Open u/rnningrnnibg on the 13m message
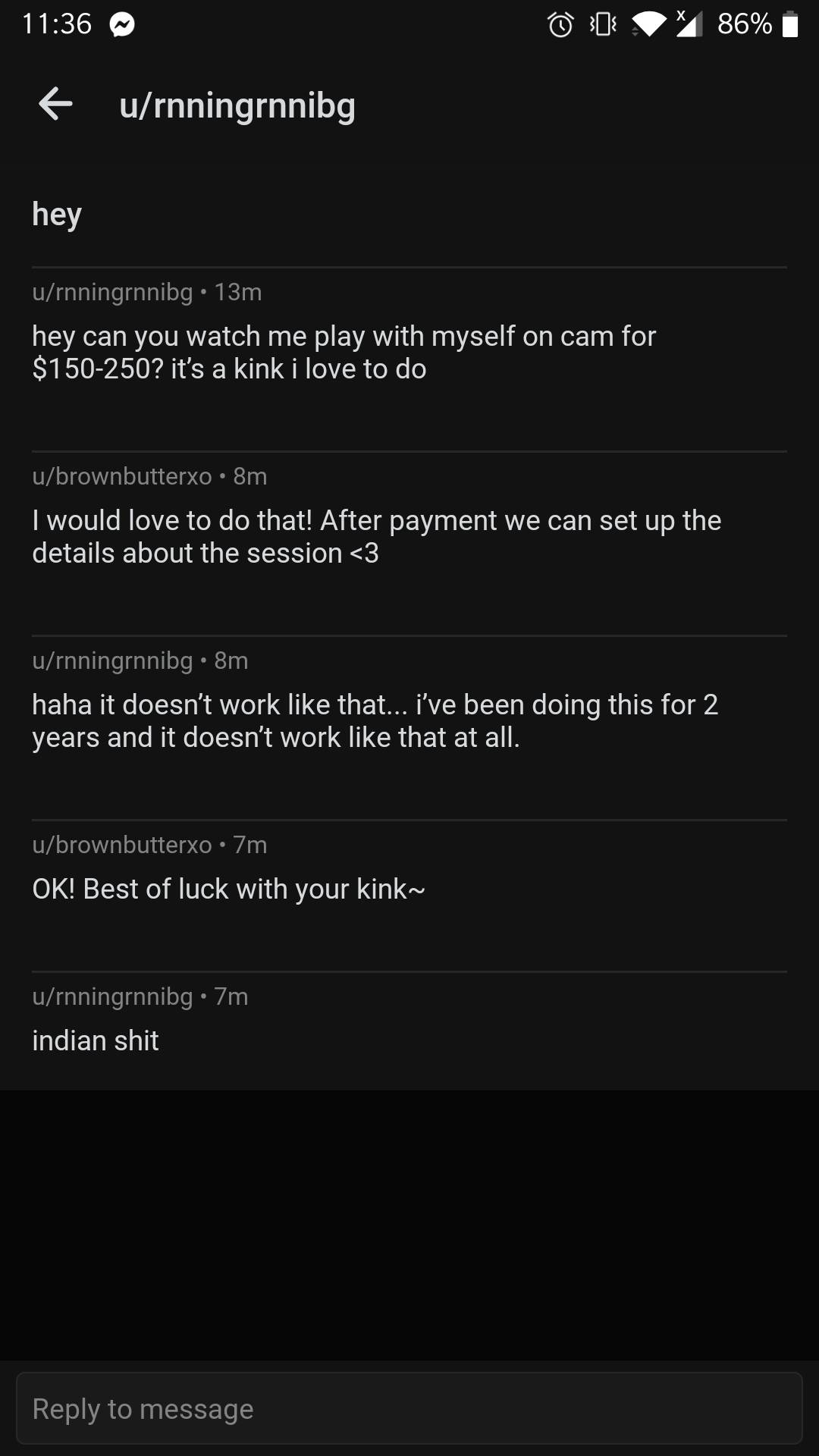Viewport: 819px width, 1456px height. point(112,292)
